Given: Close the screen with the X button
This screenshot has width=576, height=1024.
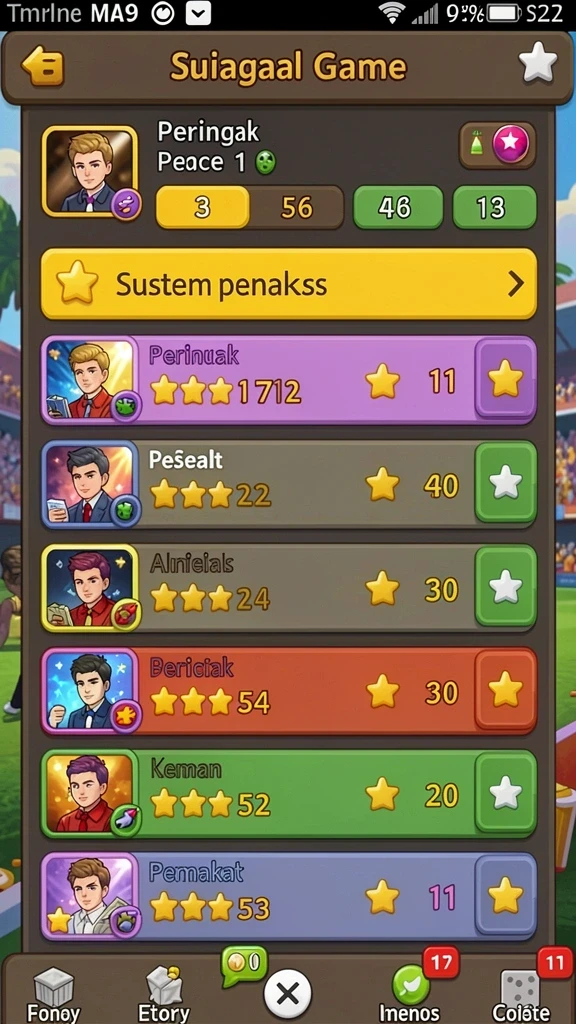Looking at the screenshot, I should tap(287, 994).
